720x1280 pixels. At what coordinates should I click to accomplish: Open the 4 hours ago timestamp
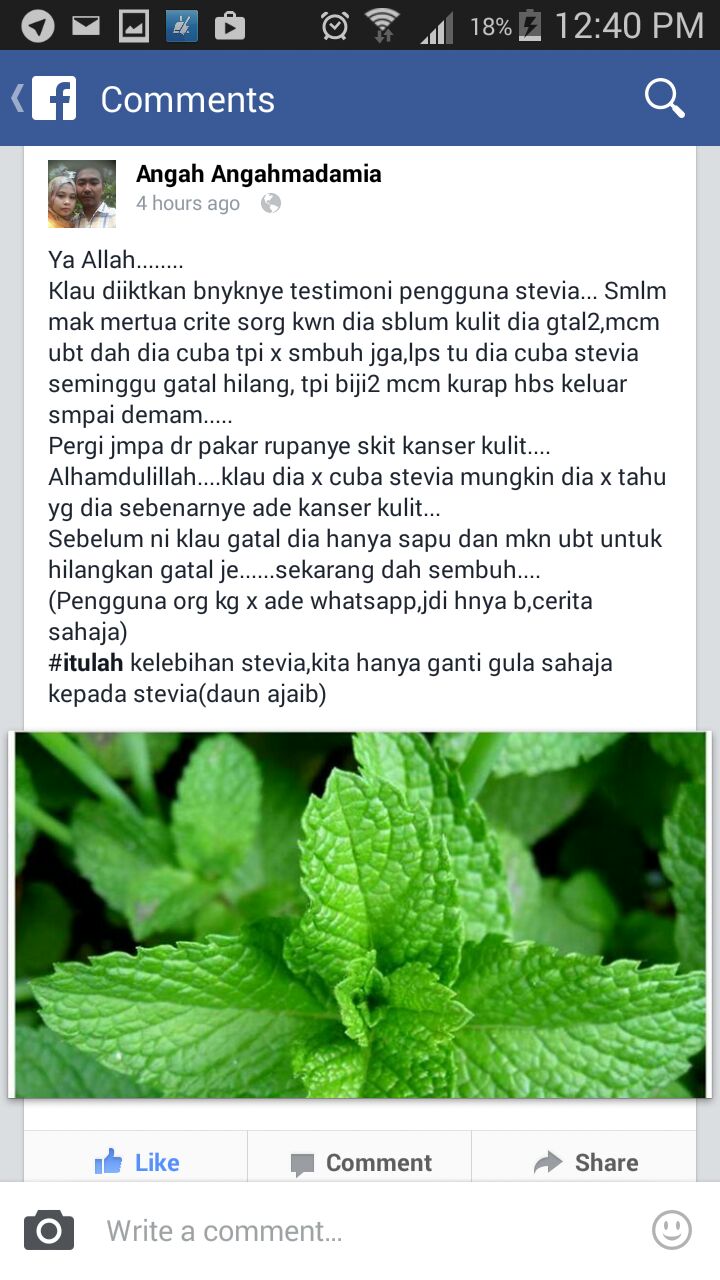(188, 204)
